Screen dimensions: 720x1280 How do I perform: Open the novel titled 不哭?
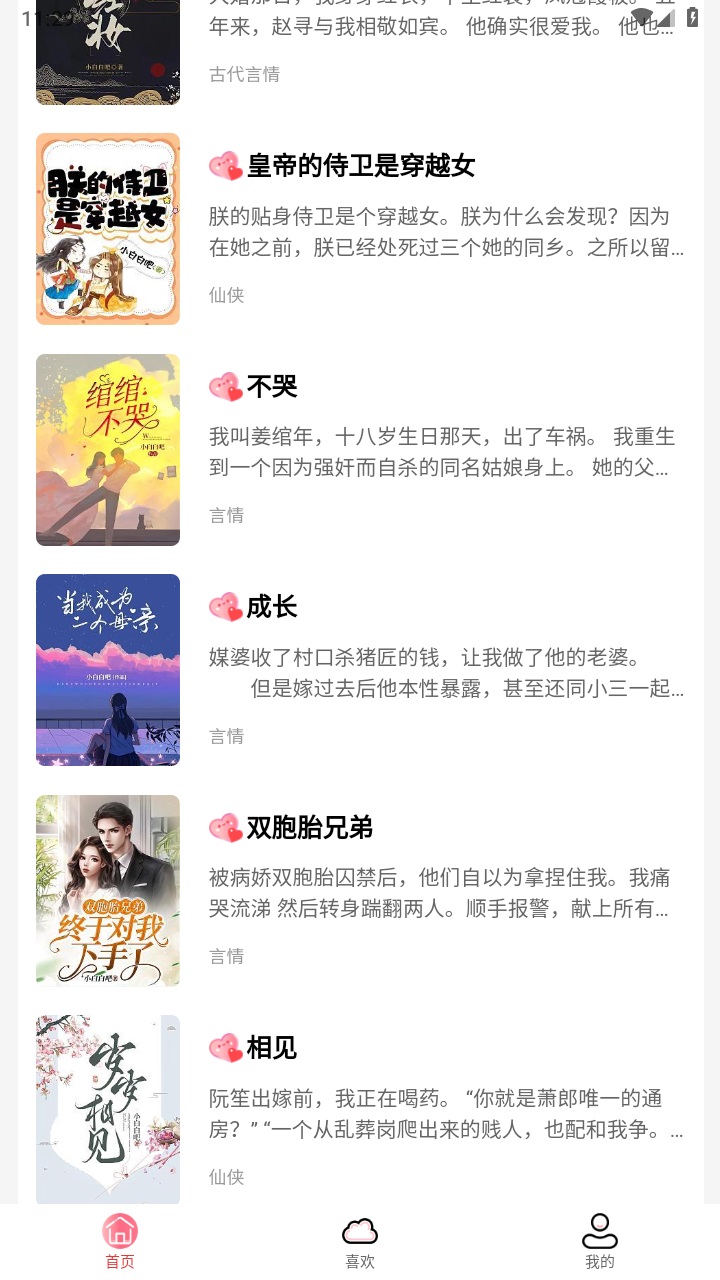tap(272, 387)
